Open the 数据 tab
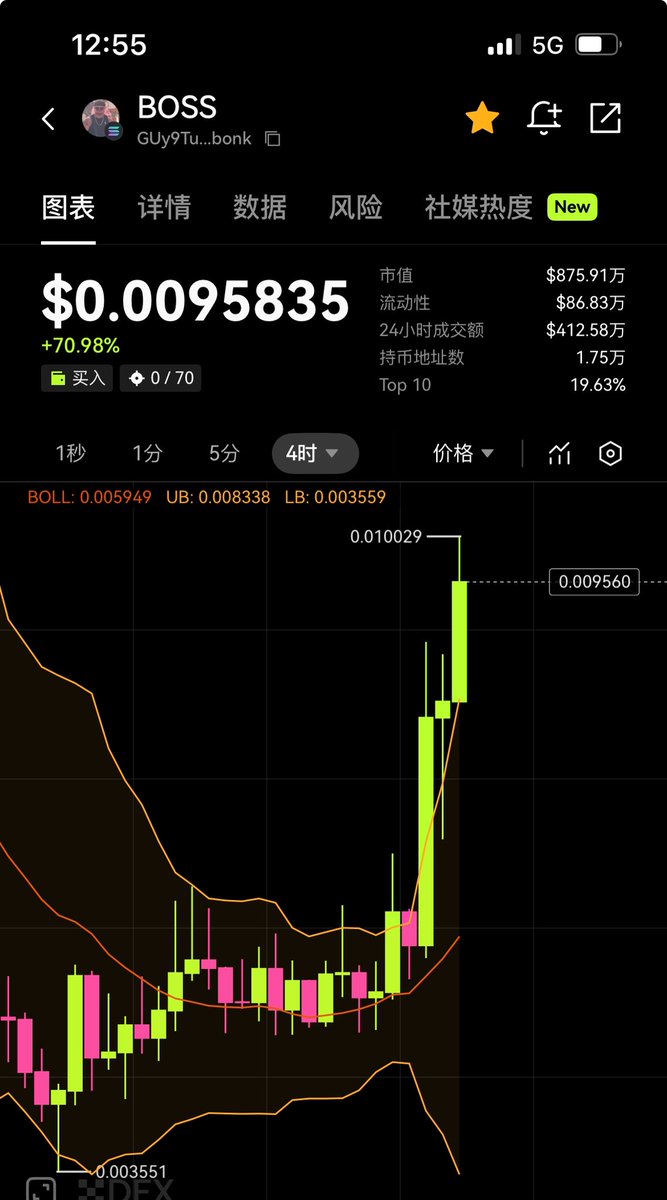 pos(260,207)
